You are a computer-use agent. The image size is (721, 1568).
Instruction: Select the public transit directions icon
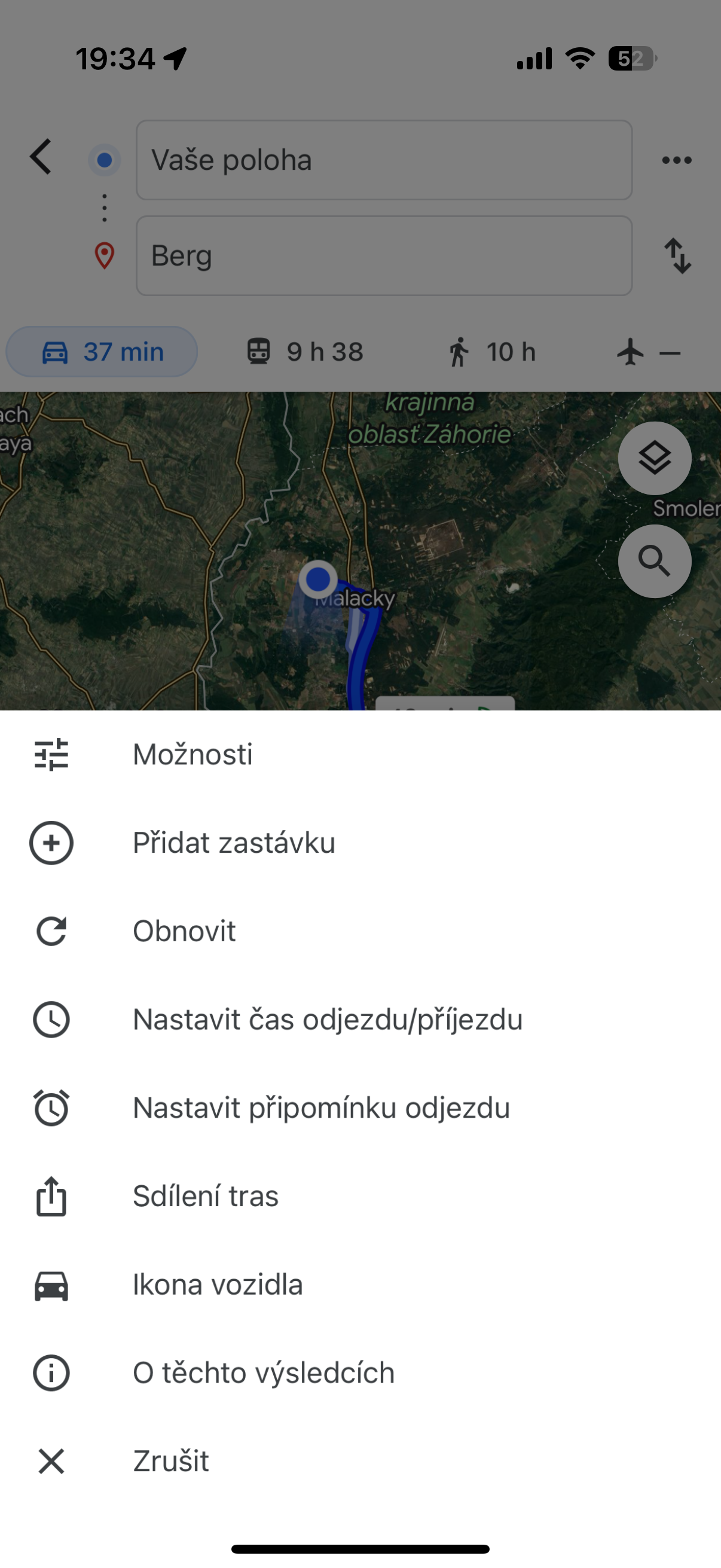(259, 352)
